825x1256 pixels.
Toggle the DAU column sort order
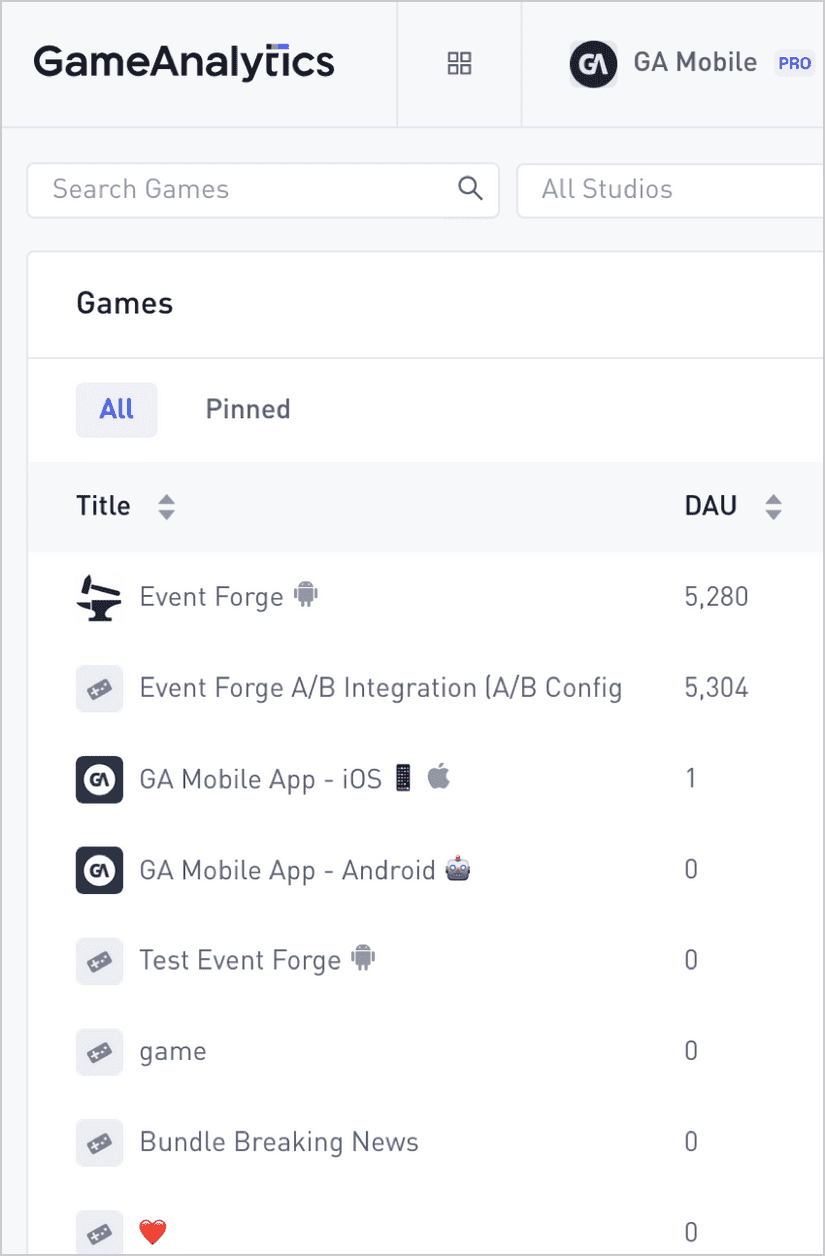pos(773,506)
